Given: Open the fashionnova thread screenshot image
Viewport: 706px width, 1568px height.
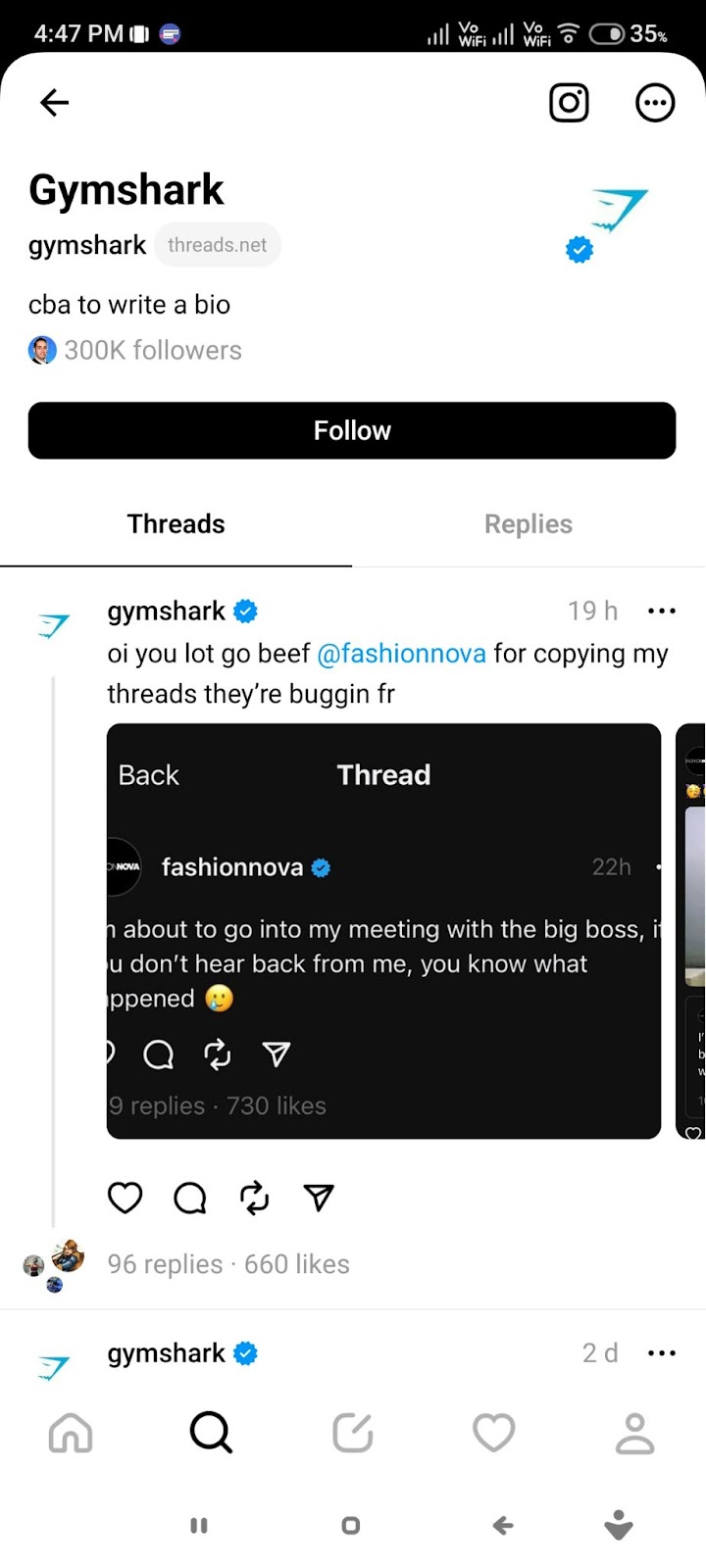Looking at the screenshot, I should (383, 931).
